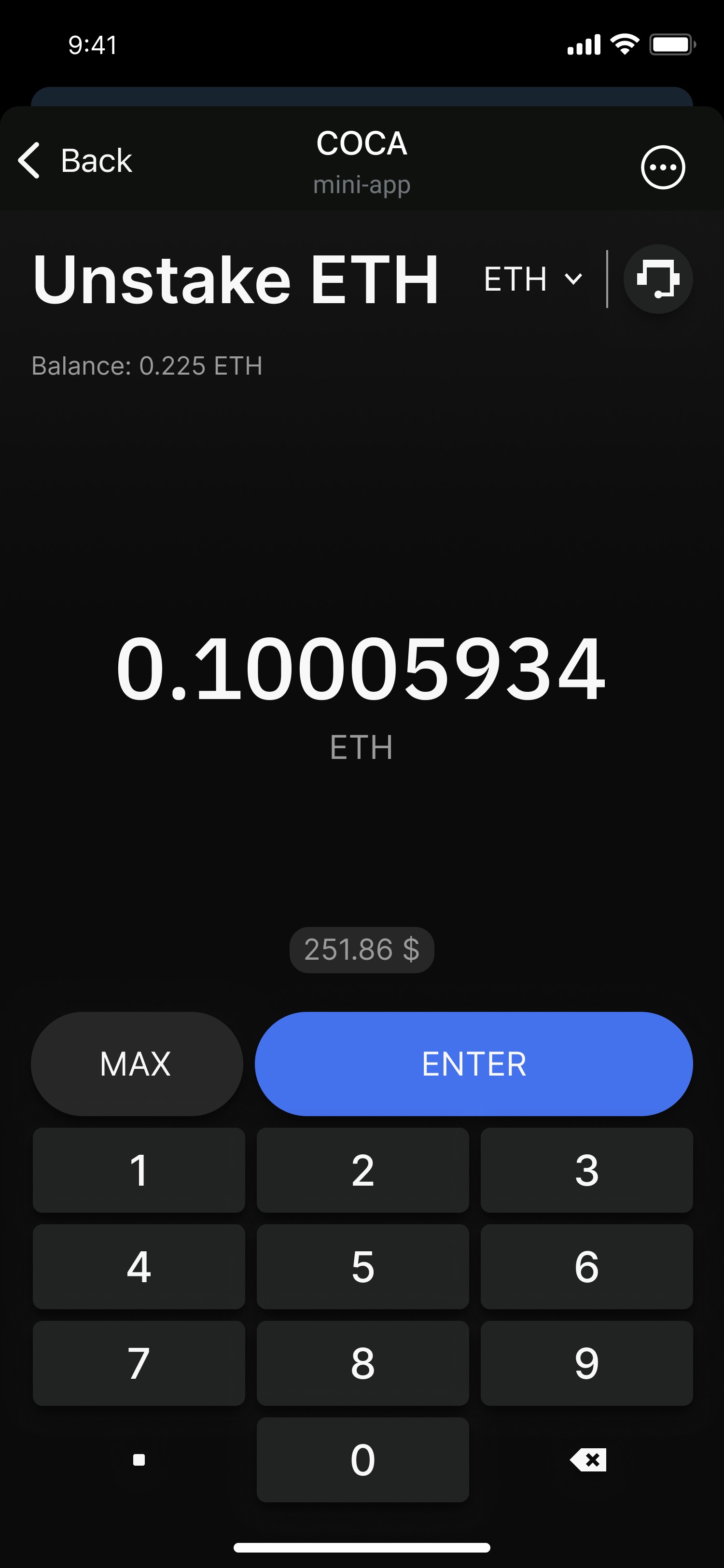The width and height of the screenshot is (724, 1568).
Task: Add an 8 to the amount
Action: [x=362, y=1363]
